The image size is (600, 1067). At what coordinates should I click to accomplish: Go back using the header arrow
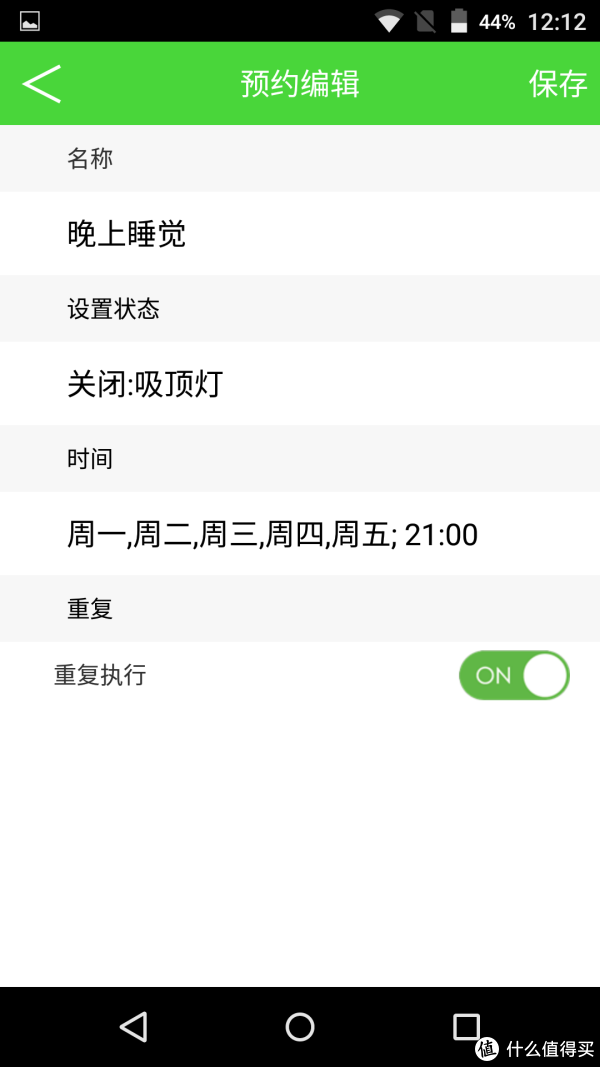[x=41, y=84]
